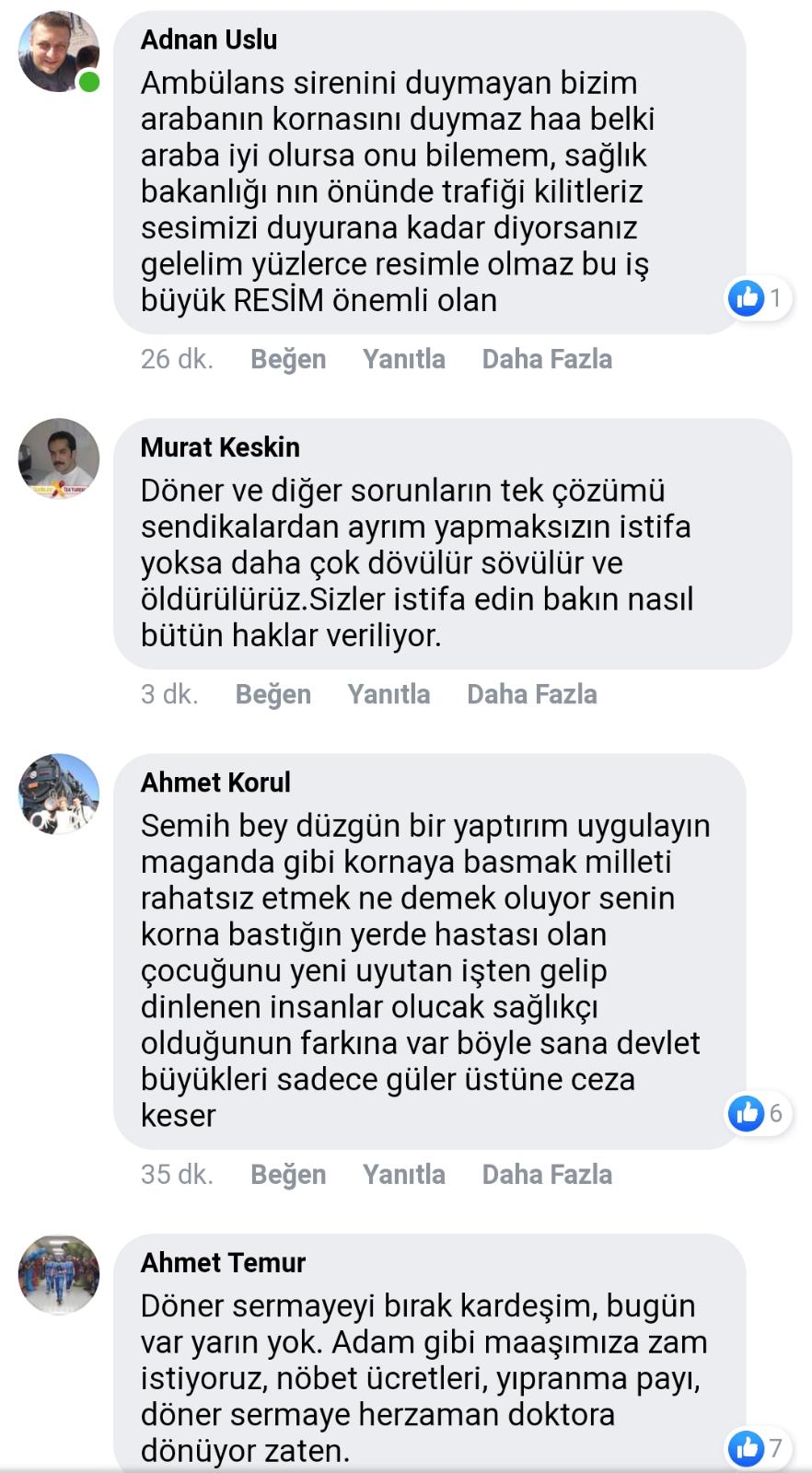Tap Beğen under Murat Keskin's comment

tap(273, 694)
